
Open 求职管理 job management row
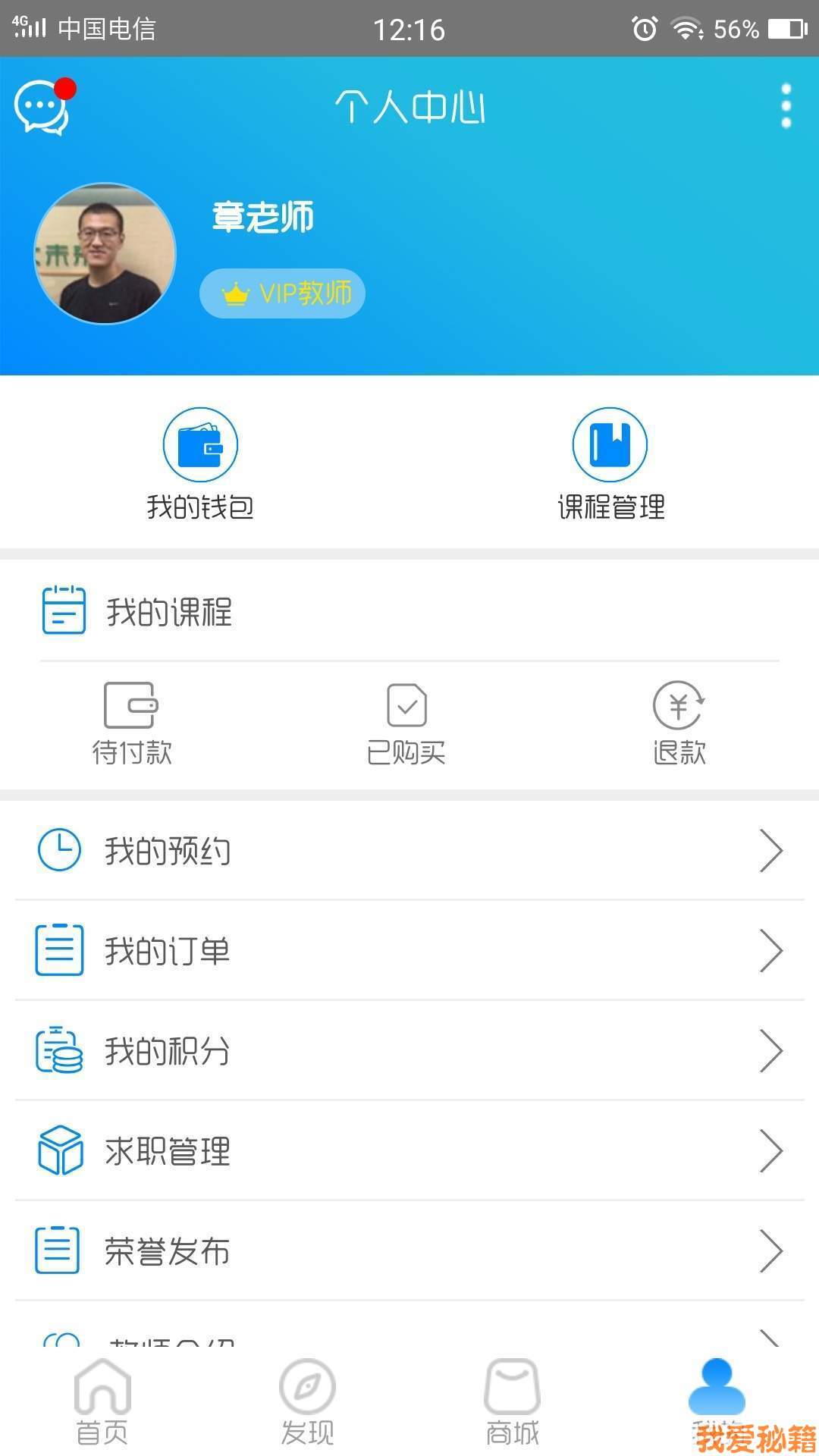pos(409,1151)
